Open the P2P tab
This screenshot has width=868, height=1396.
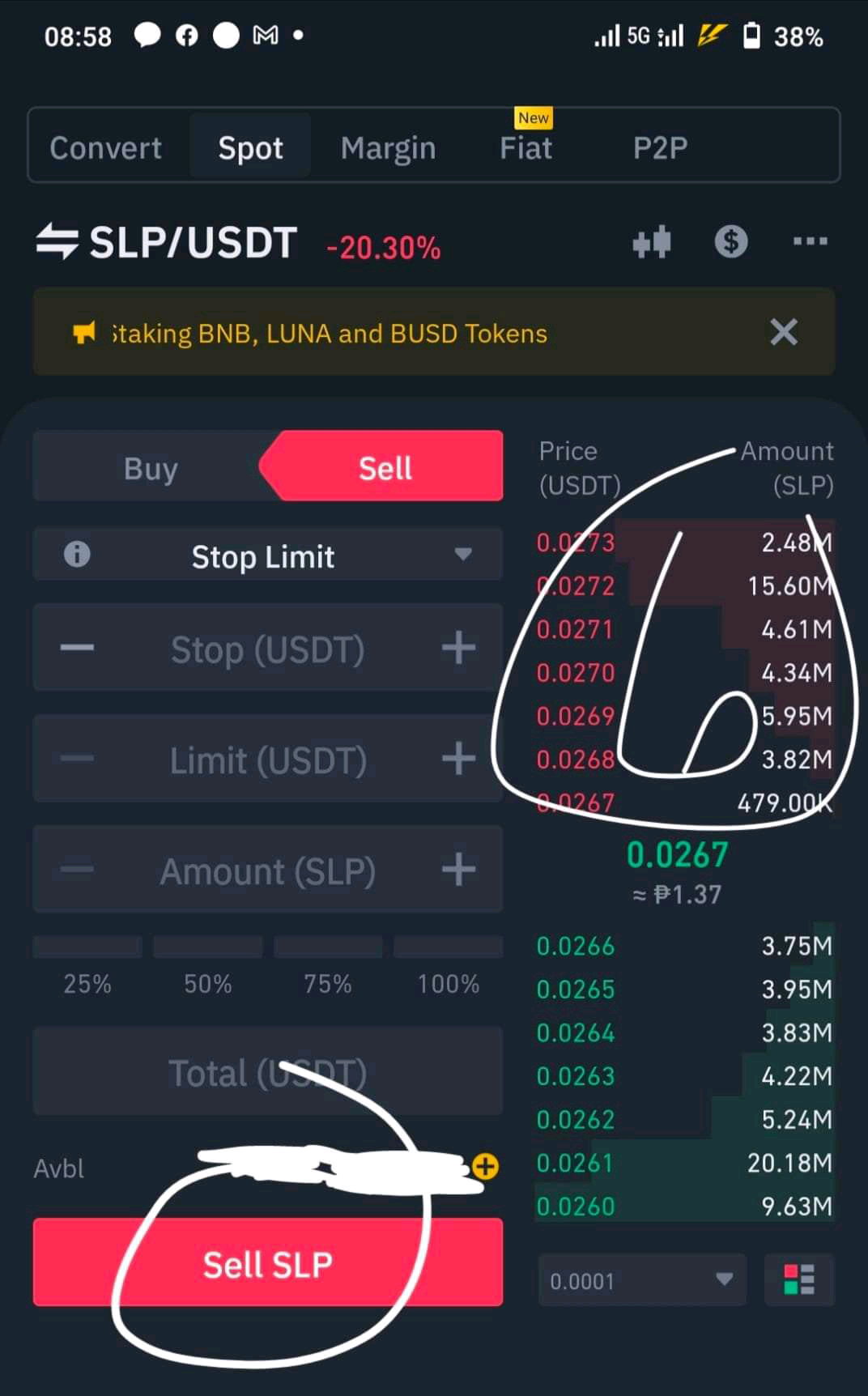click(660, 148)
